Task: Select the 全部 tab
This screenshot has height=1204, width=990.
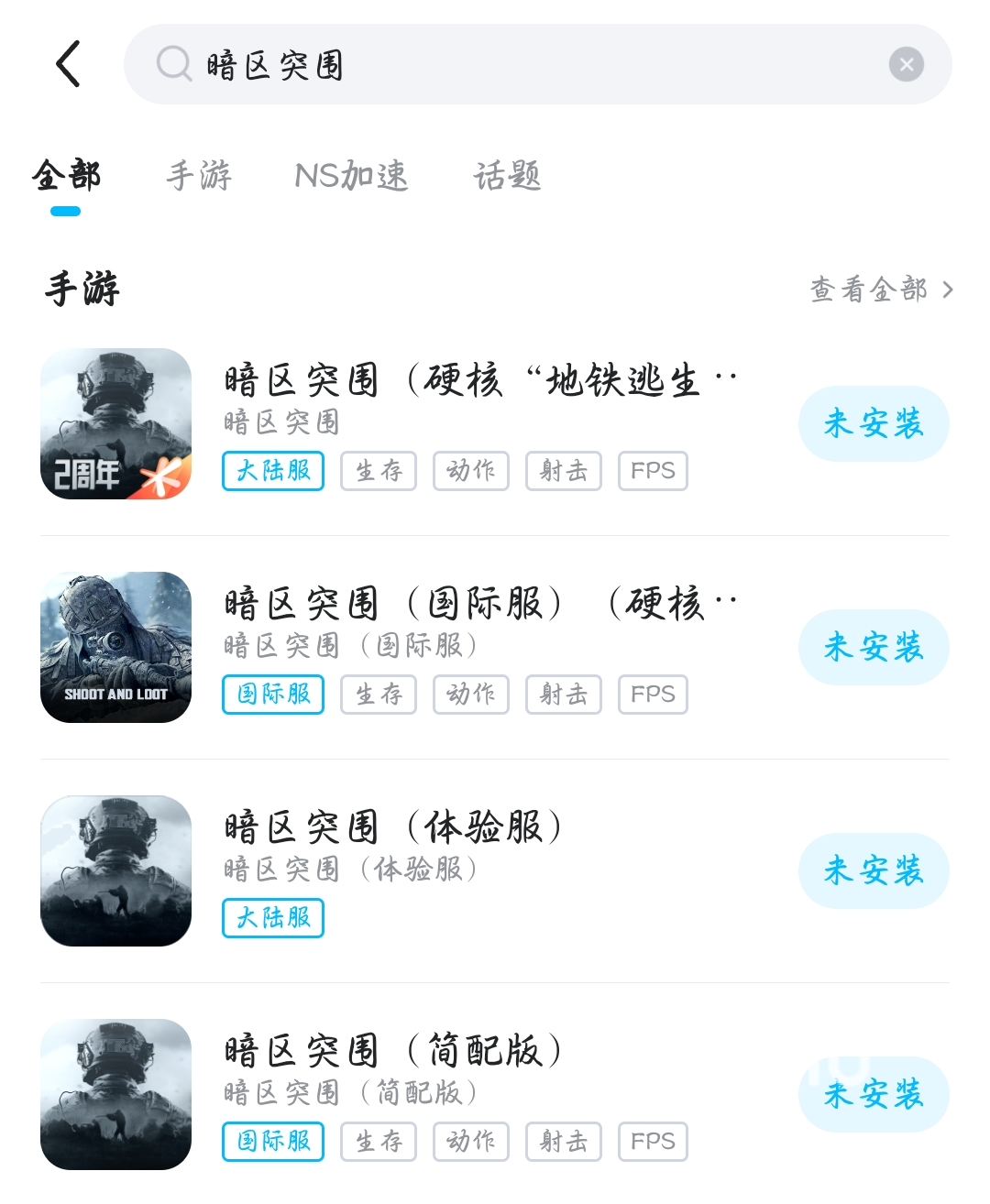Action: 66,175
